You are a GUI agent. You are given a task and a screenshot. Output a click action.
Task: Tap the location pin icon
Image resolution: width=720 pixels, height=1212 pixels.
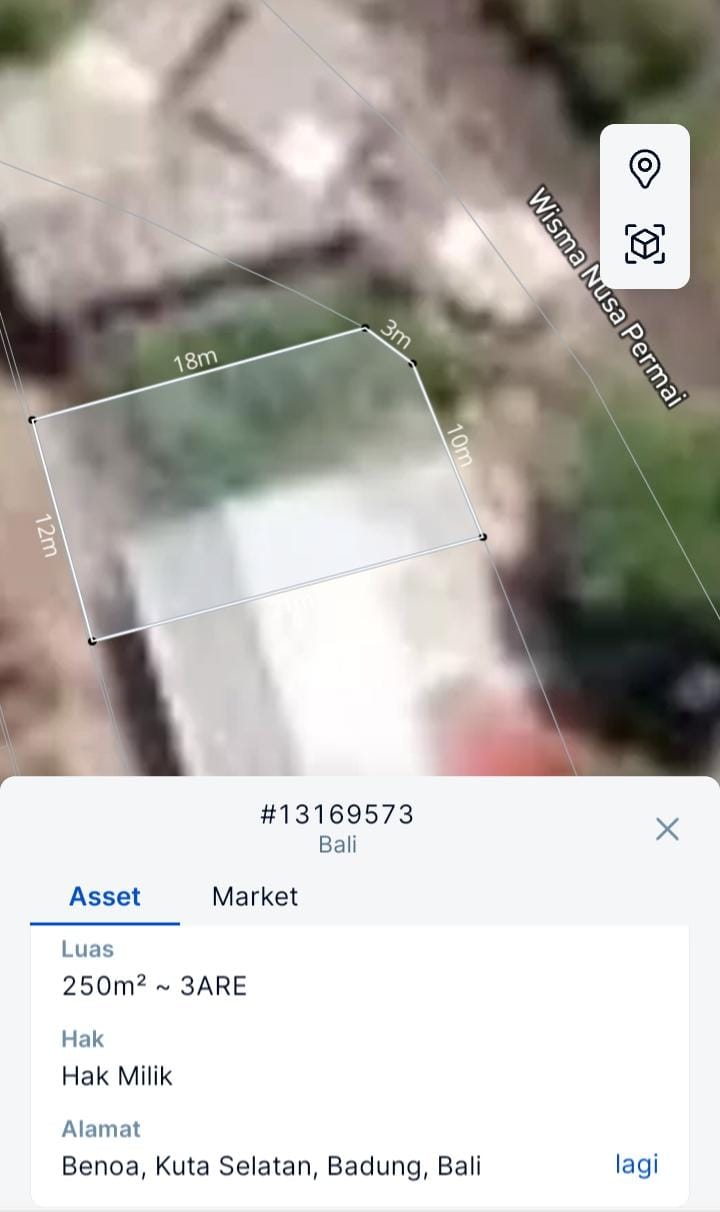pos(645,168)
